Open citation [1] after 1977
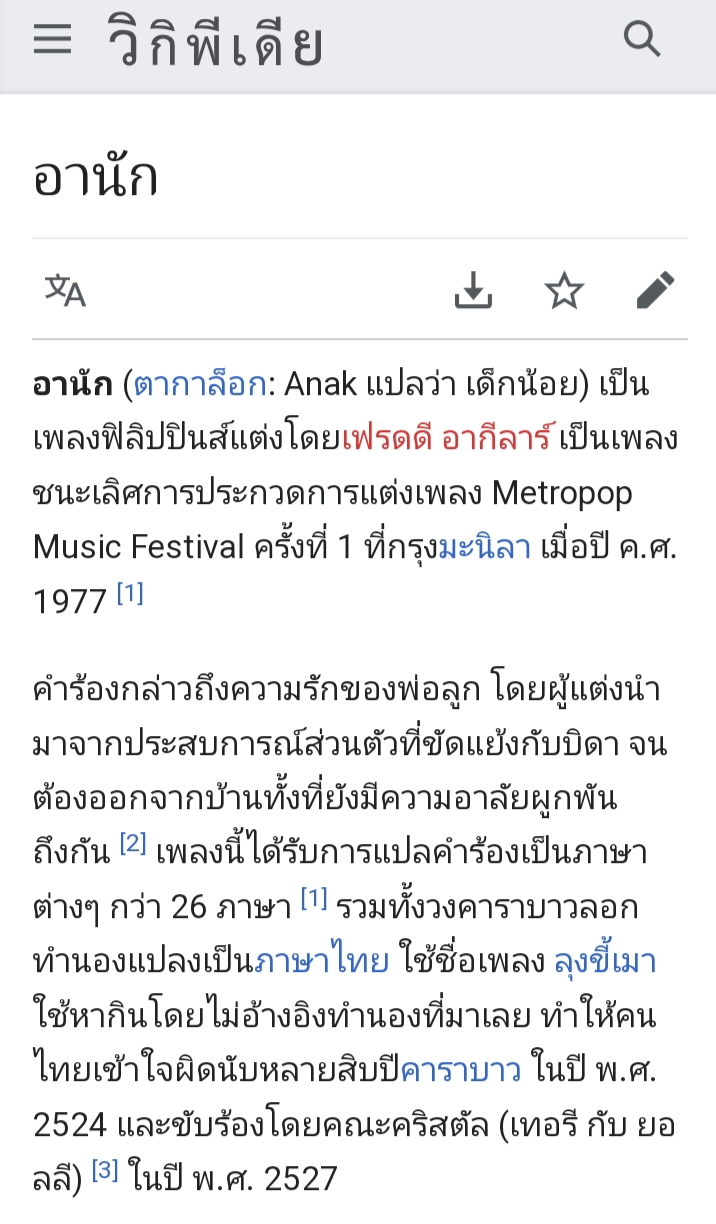The width and height of the screenshot is (716, 1224). tap(130, 592)
